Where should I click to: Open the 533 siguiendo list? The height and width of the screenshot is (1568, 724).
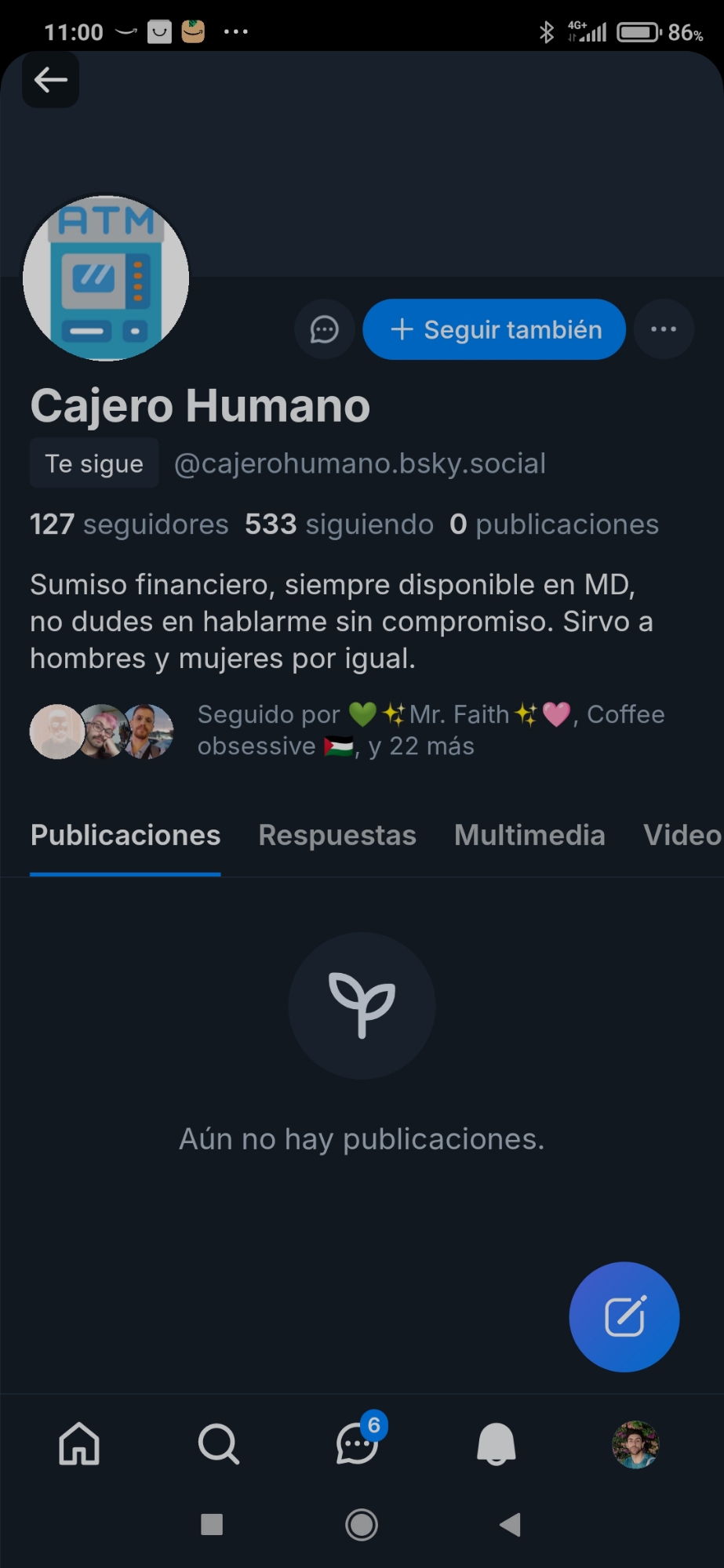[339, 524]
